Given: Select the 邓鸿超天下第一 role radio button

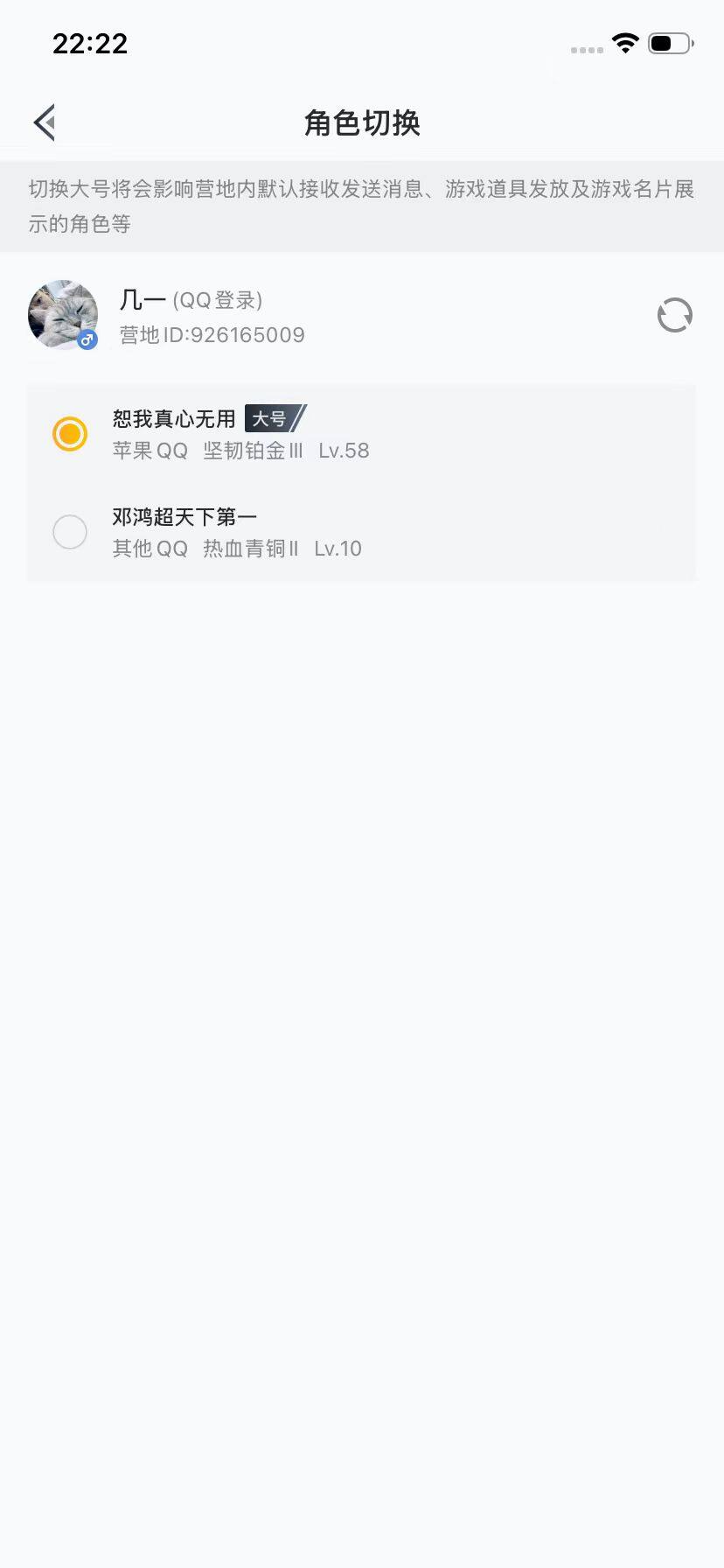Looking at the screenshot, I should click(x=70, y=532).
